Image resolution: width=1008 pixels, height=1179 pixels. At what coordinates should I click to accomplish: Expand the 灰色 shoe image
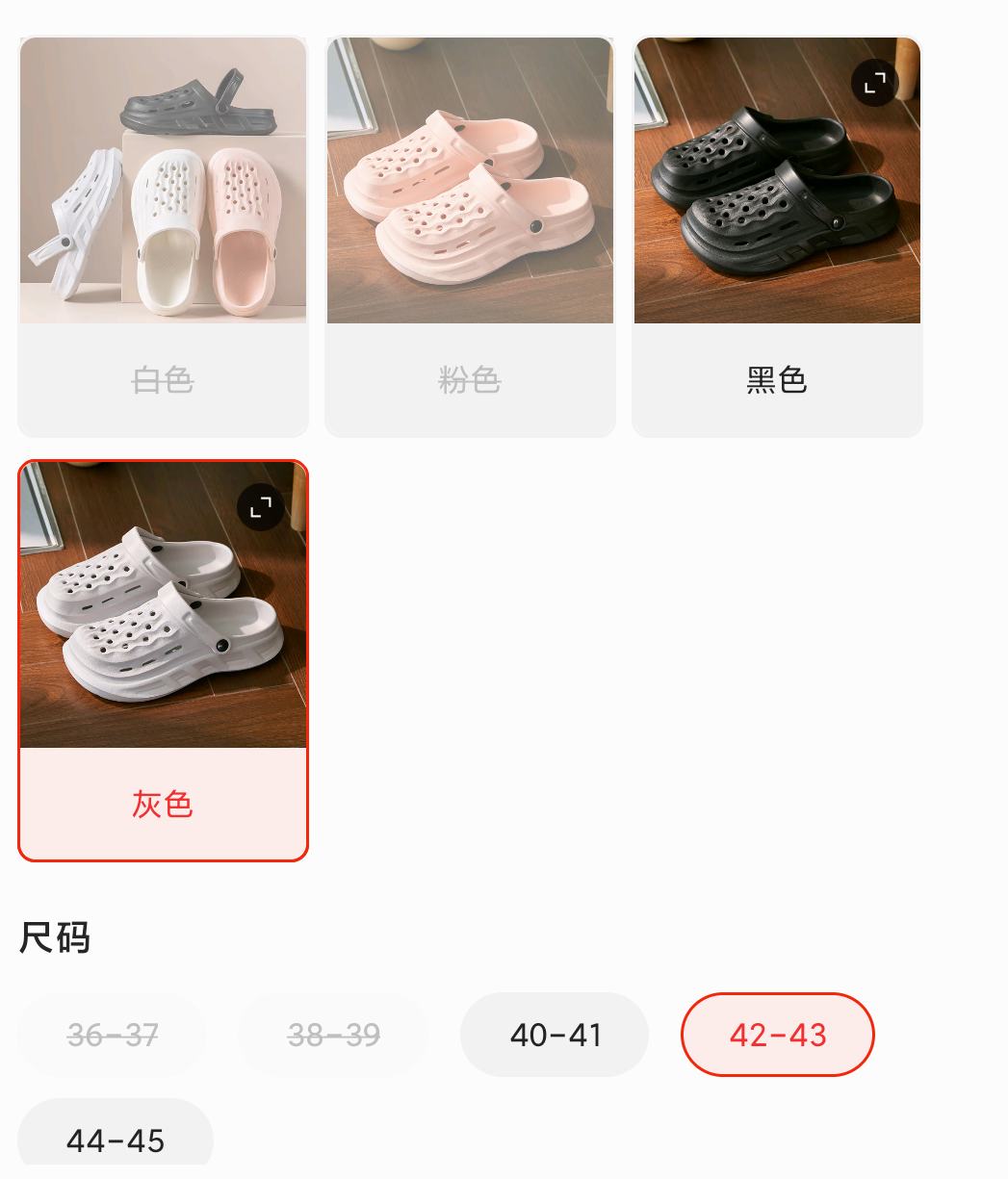coord(260,507)
